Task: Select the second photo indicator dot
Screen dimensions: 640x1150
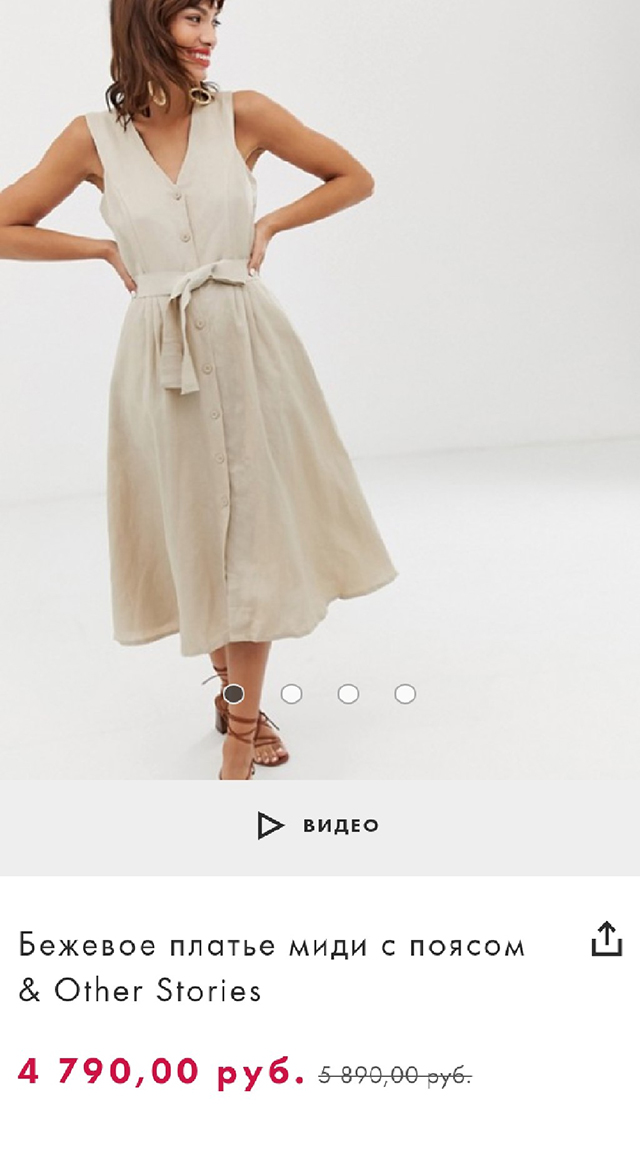Action: [x=291, y=694]
